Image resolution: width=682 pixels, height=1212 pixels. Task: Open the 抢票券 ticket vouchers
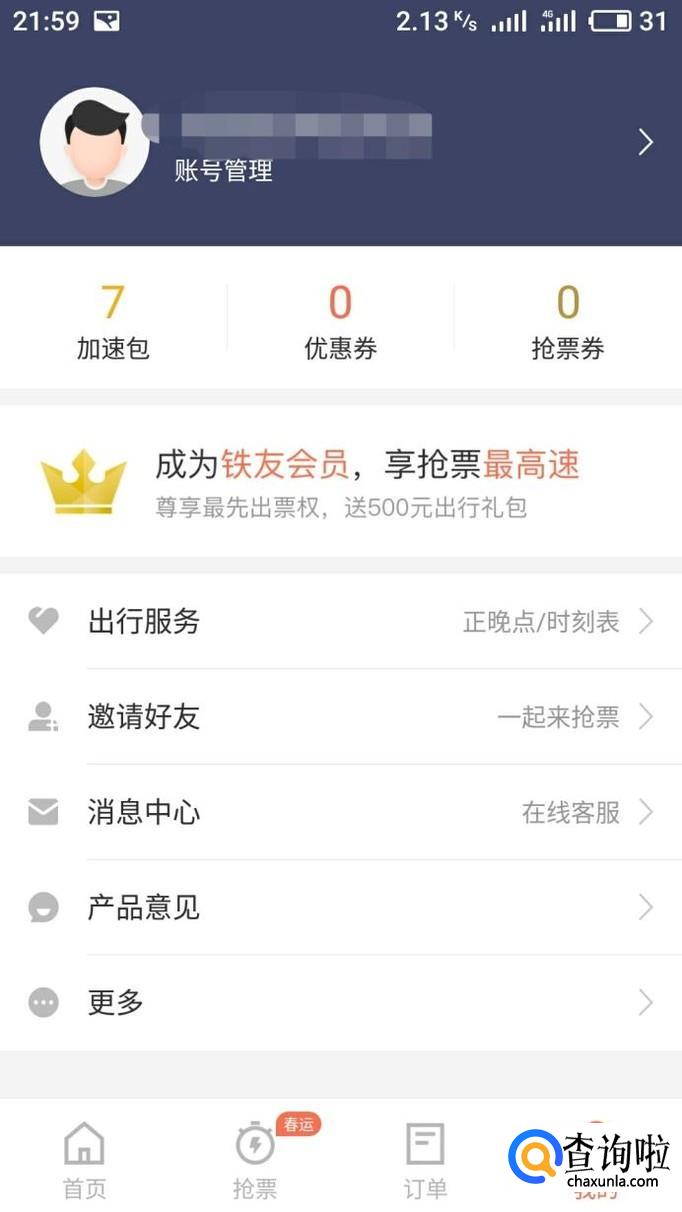point(567,320)
